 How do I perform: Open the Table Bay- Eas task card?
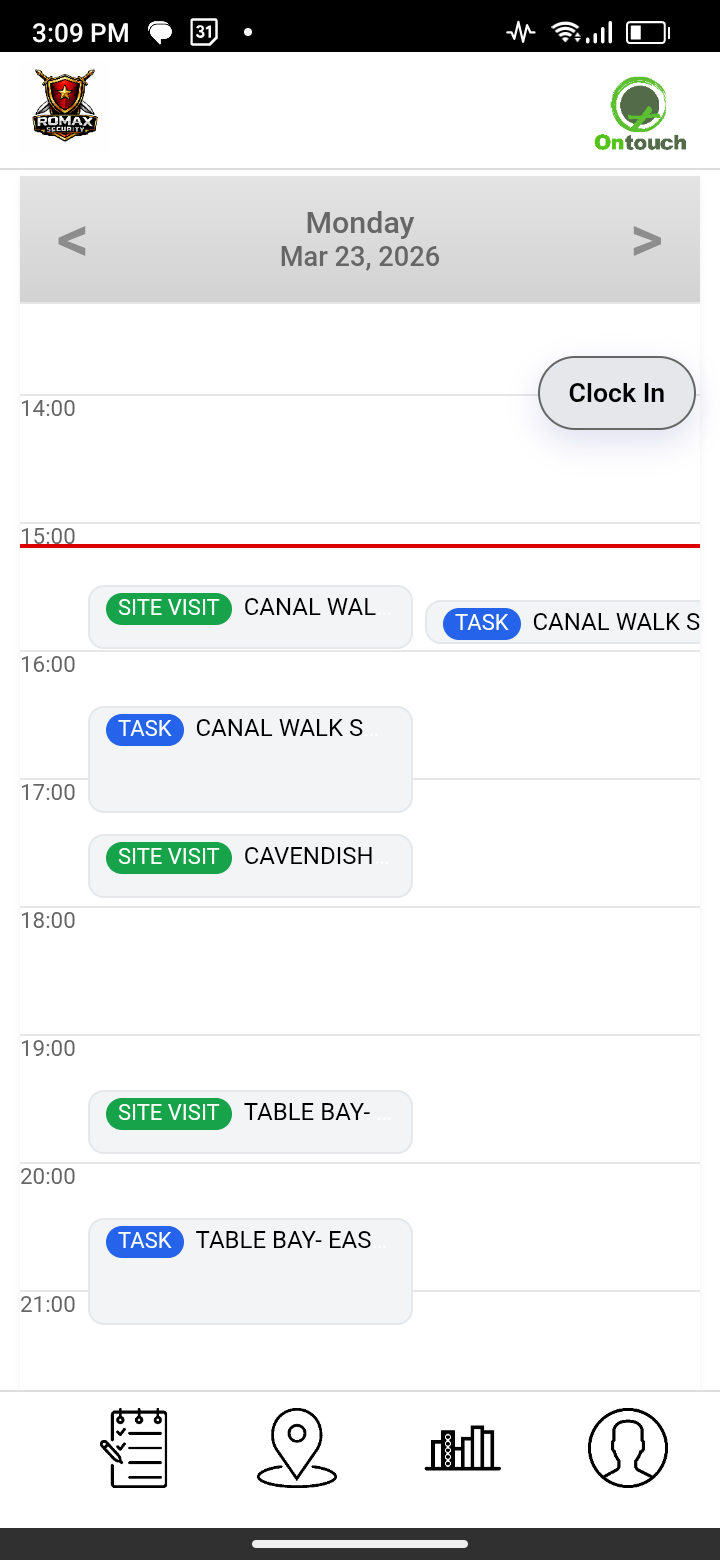pyautogui.click(x=250, y=1271)
